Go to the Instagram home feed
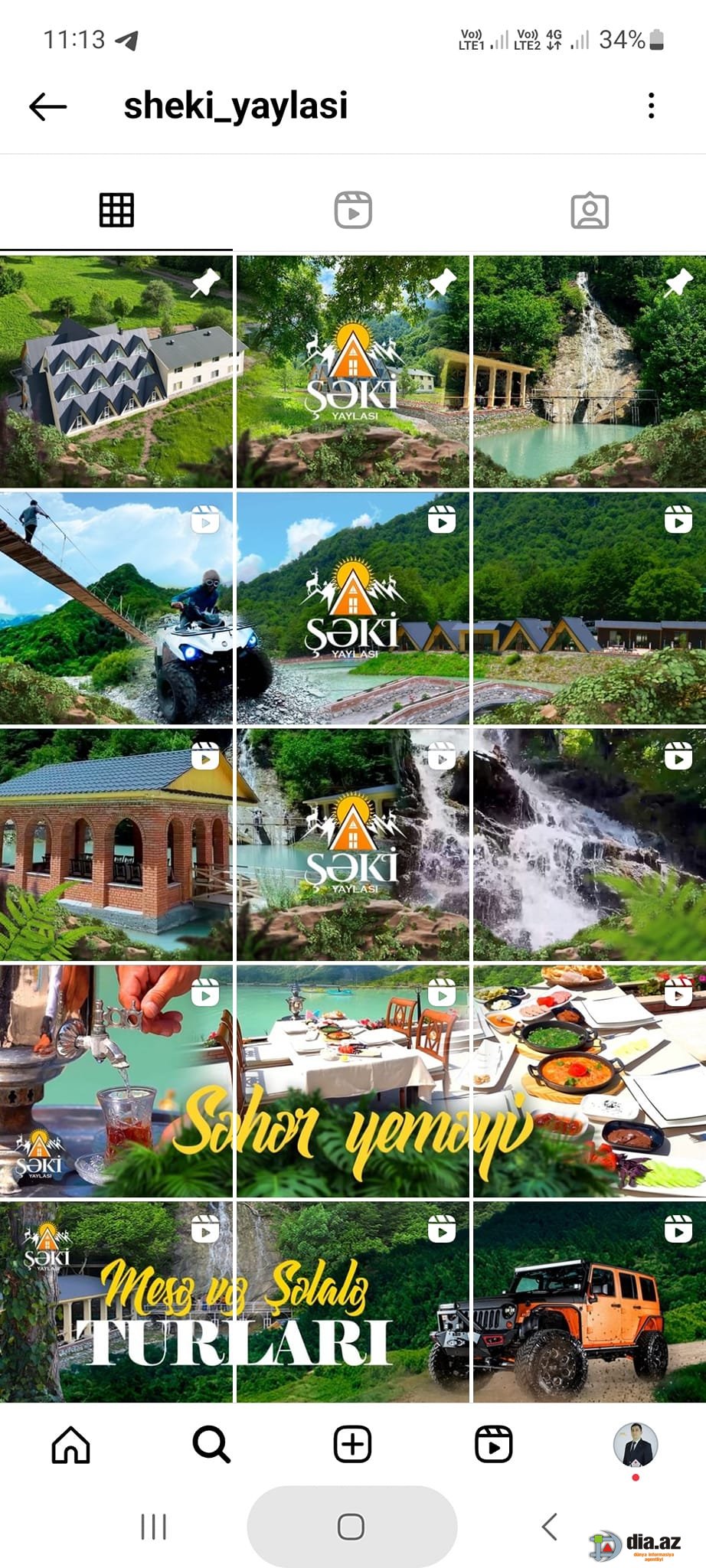Screen dimensions: 706x1568 coord(70,1445)
